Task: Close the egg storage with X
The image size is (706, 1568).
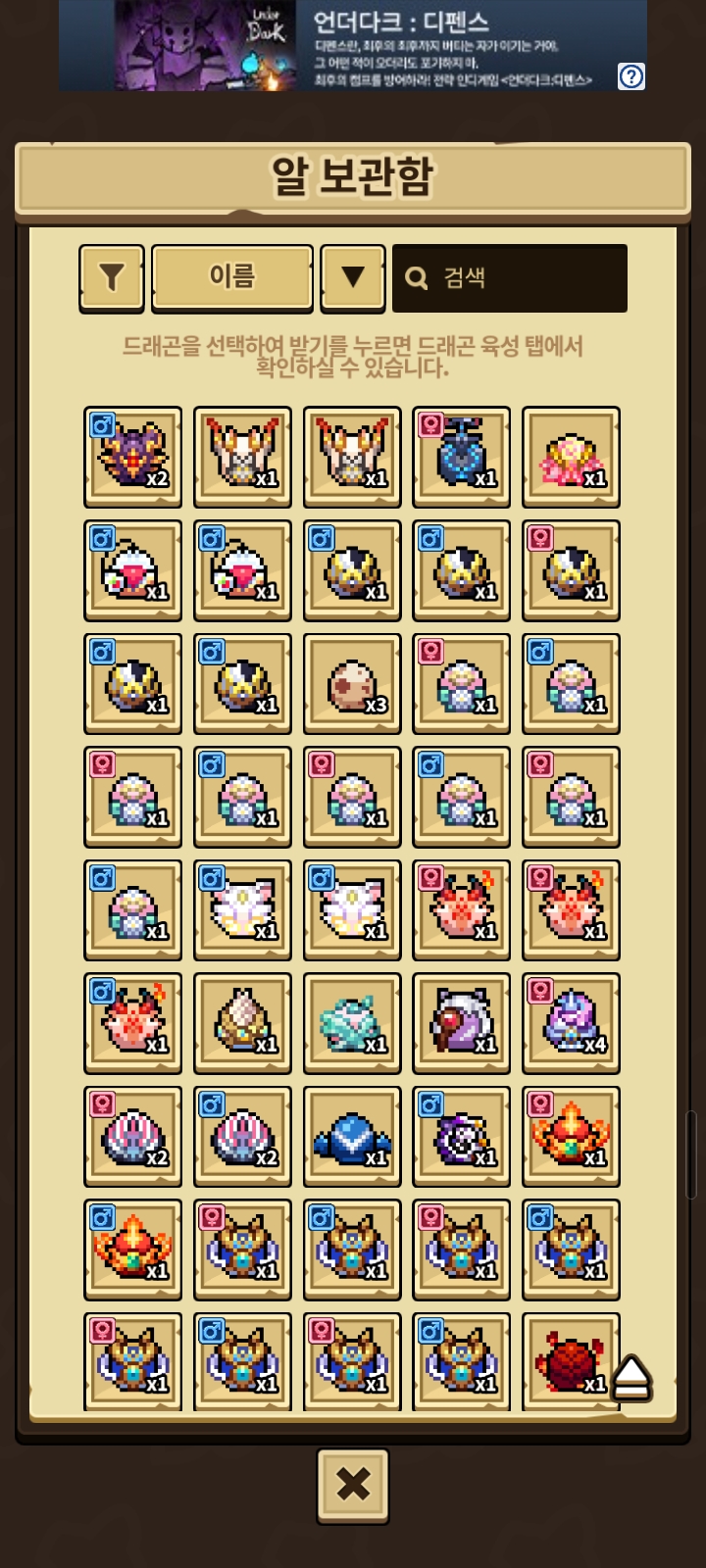Action: click(353, 1486)
